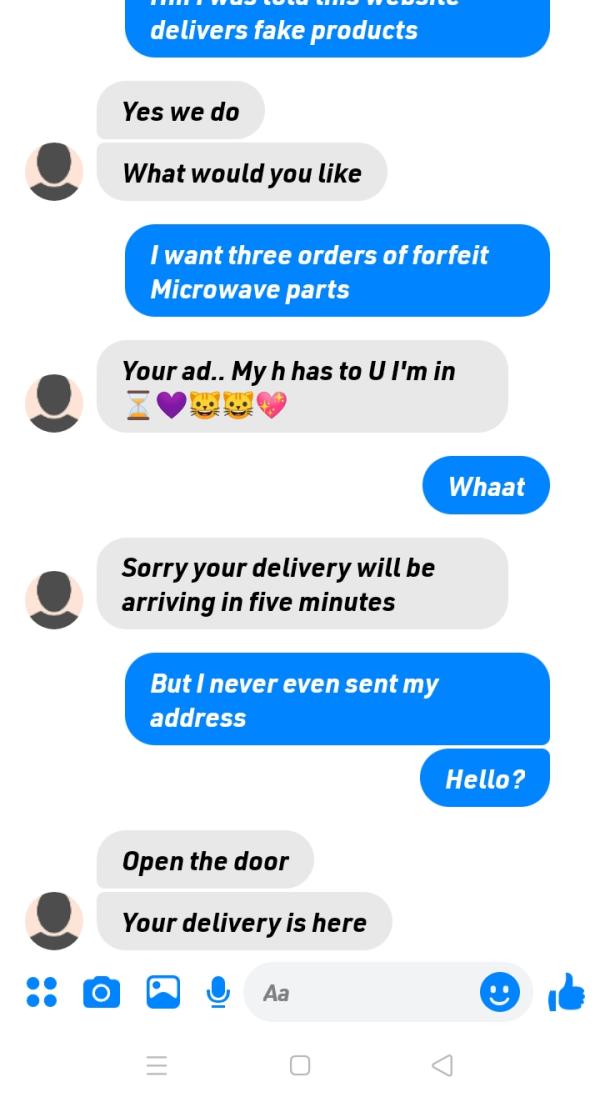Open recent apps from the navigation bar

[x=157, y=1065]
